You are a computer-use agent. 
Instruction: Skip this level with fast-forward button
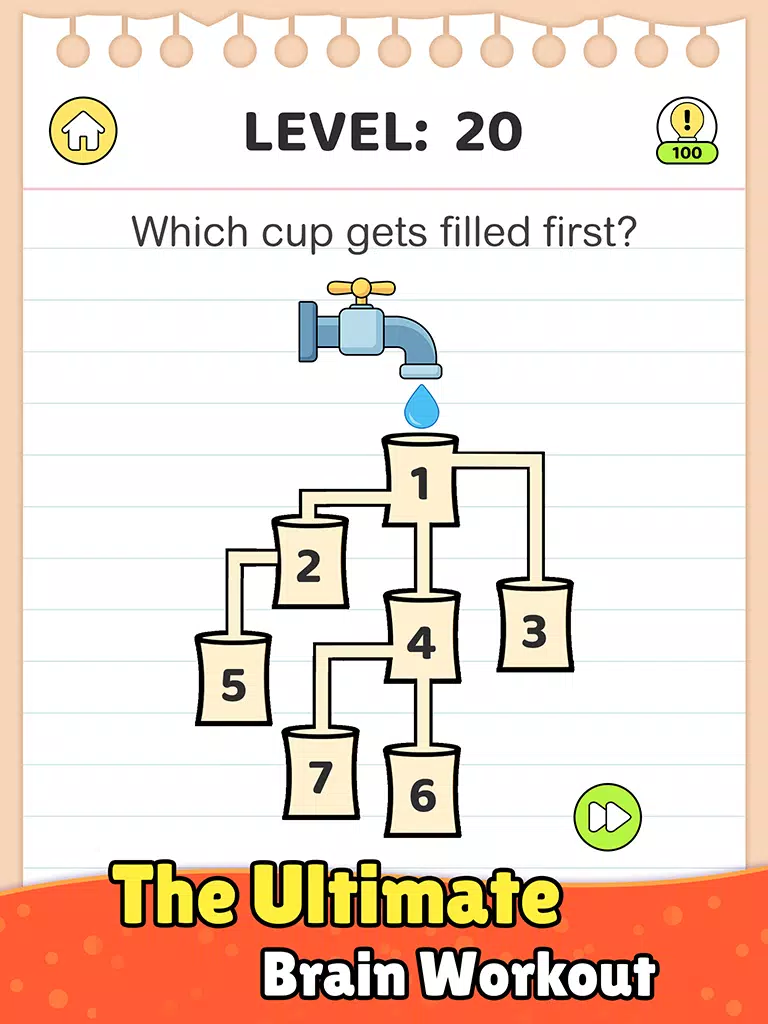[x=607, y=818]
